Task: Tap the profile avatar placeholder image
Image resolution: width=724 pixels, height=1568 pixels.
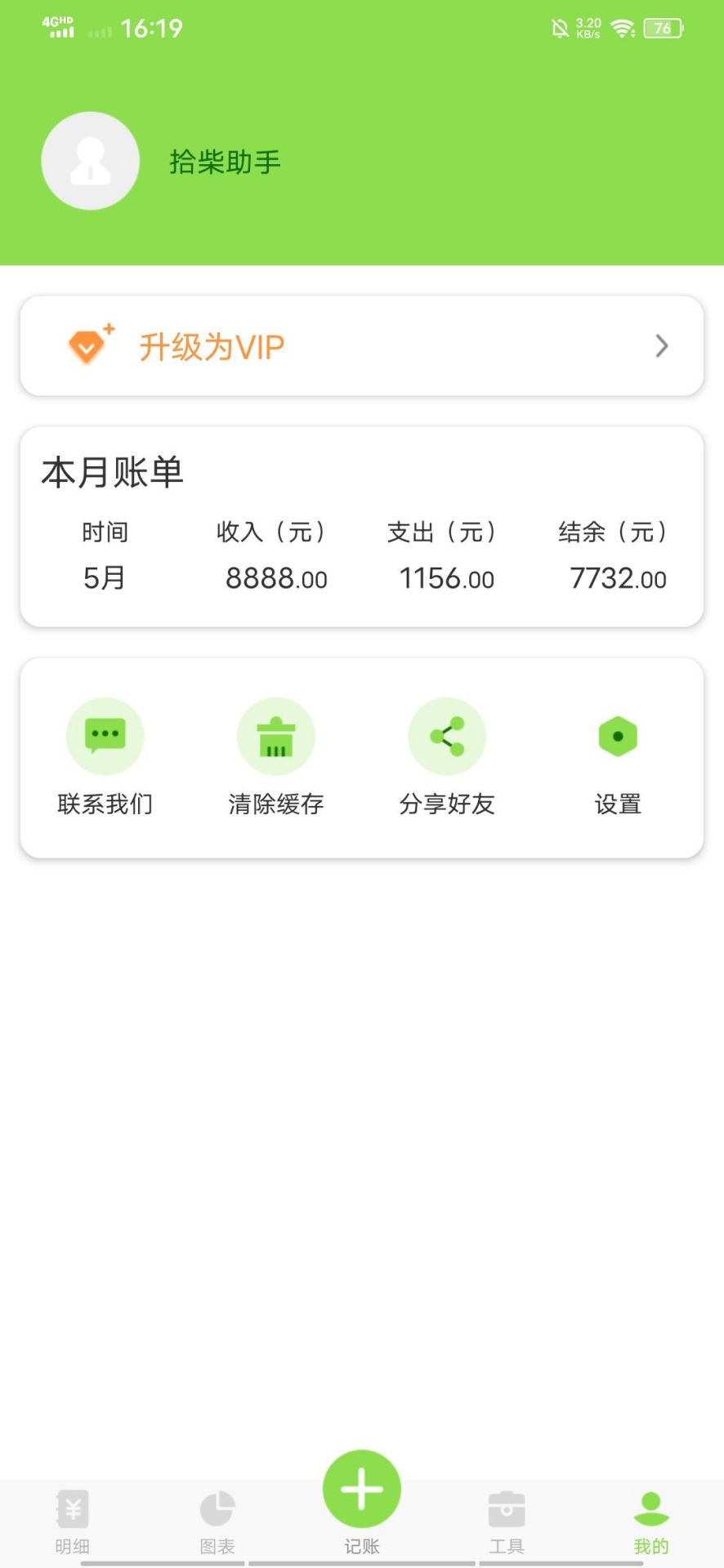Action: (90, 161)
